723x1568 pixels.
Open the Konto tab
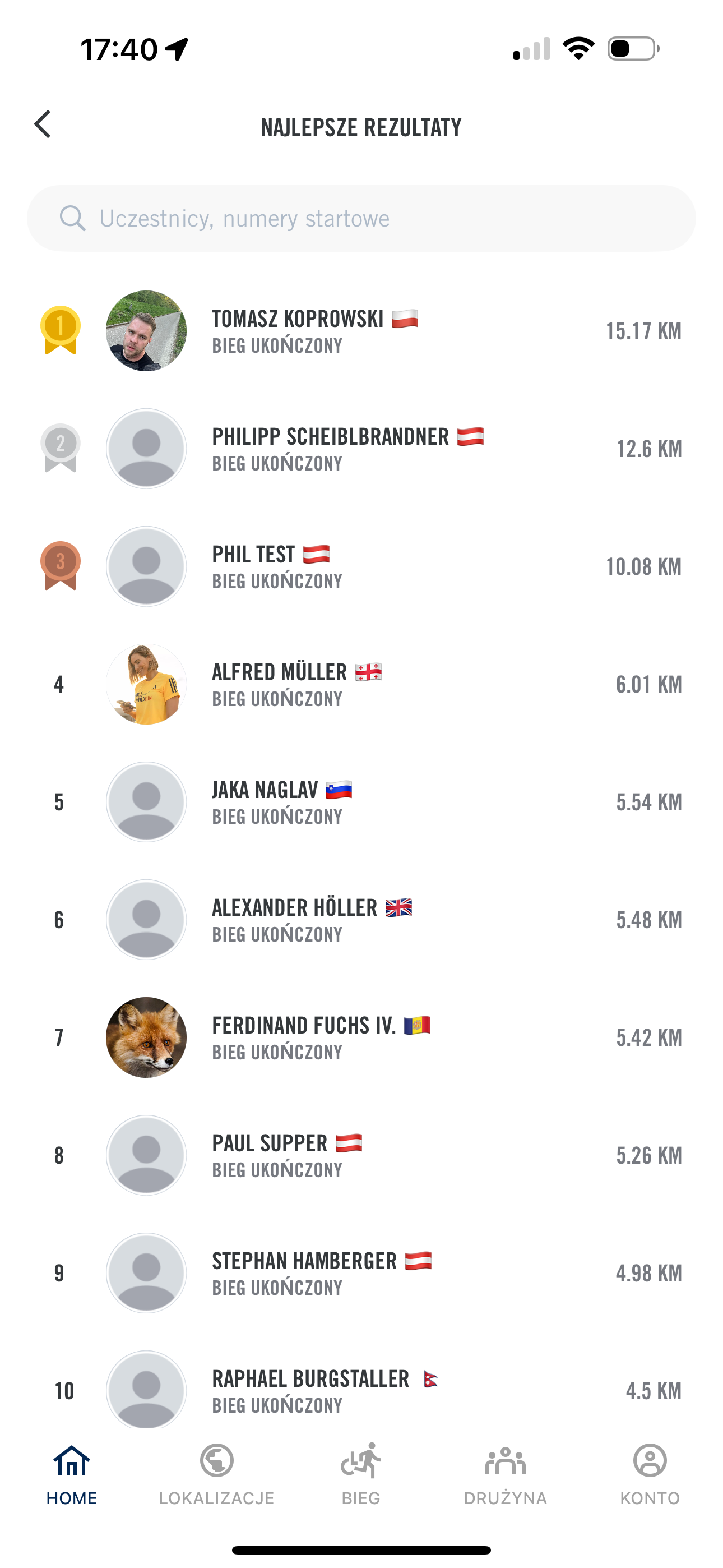650,1474
